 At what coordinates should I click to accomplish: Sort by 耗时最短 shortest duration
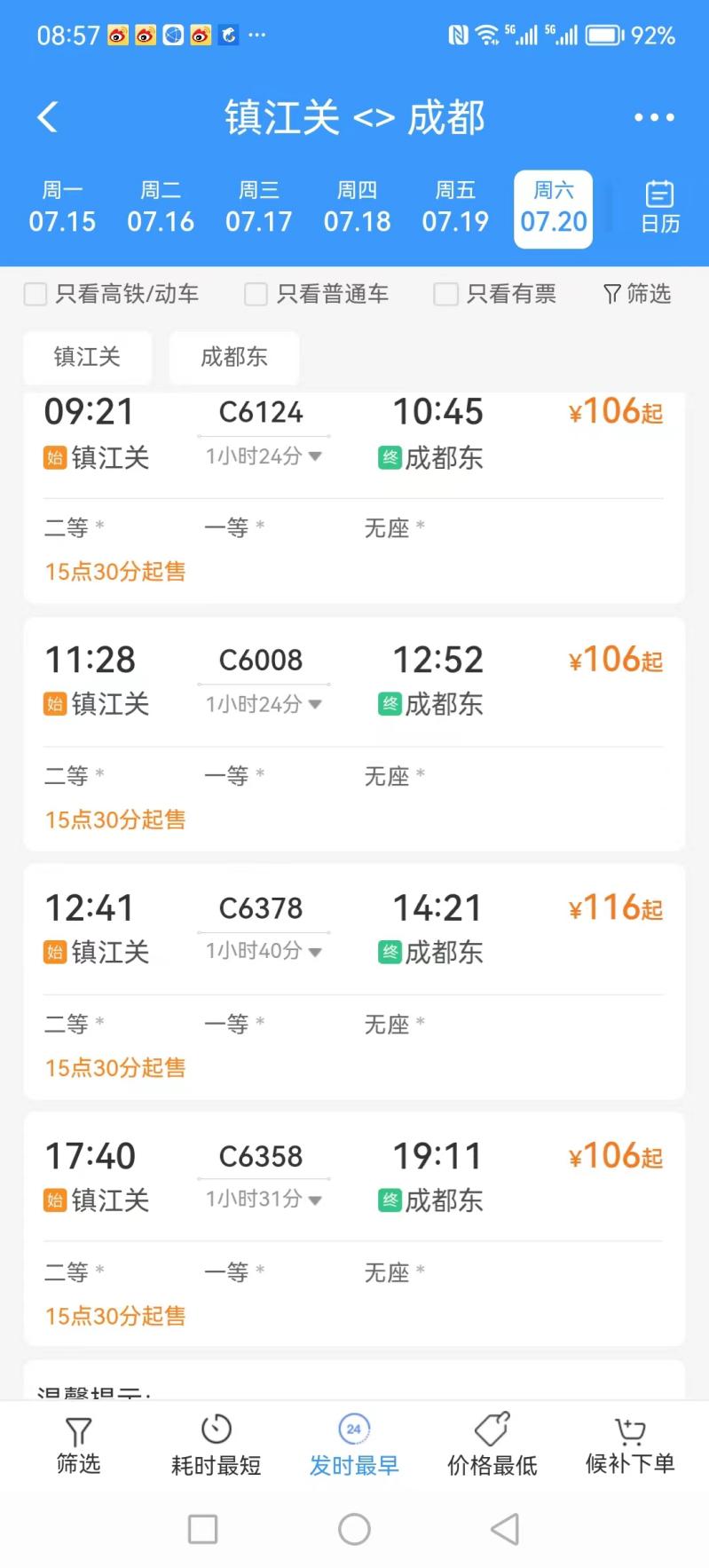pos(217,1445)
